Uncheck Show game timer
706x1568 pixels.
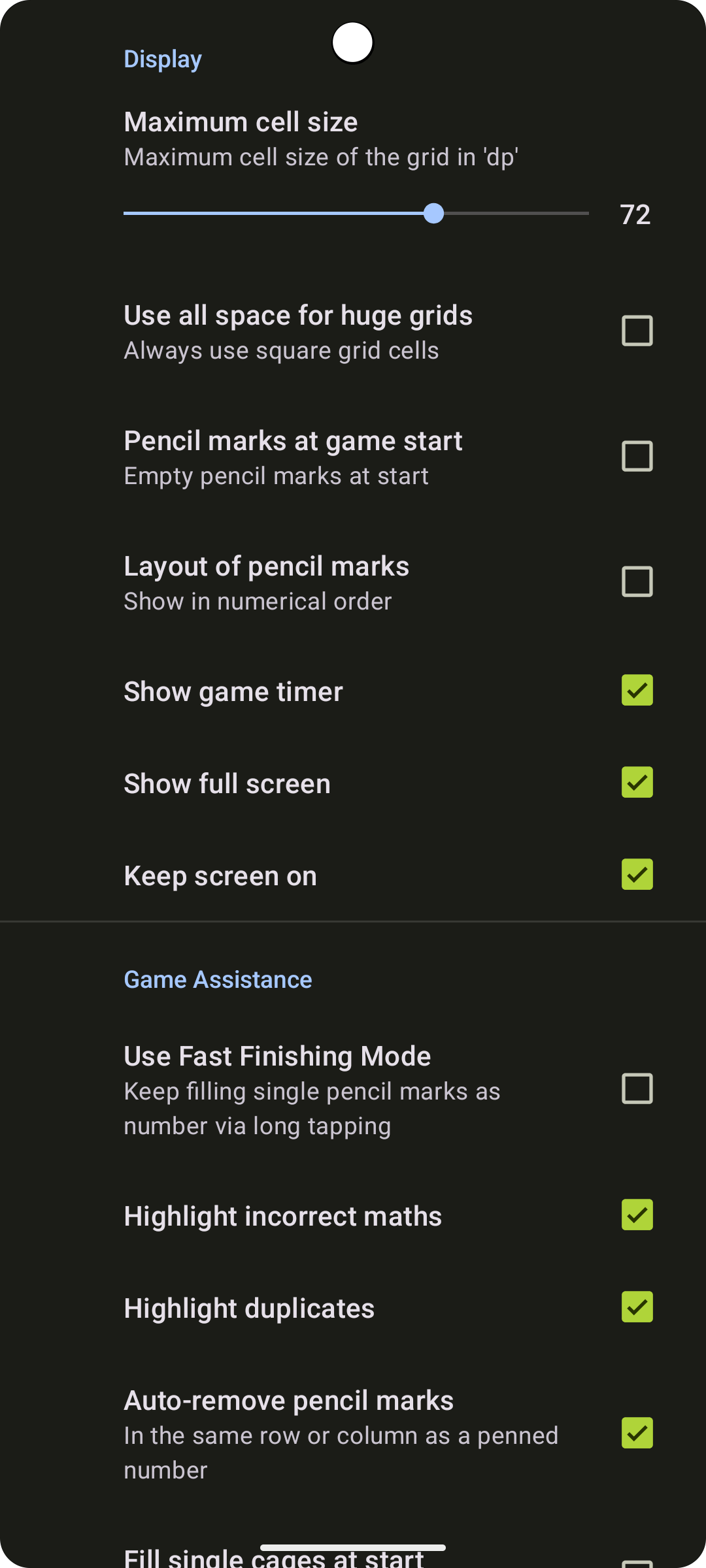(x=637, y=691)
